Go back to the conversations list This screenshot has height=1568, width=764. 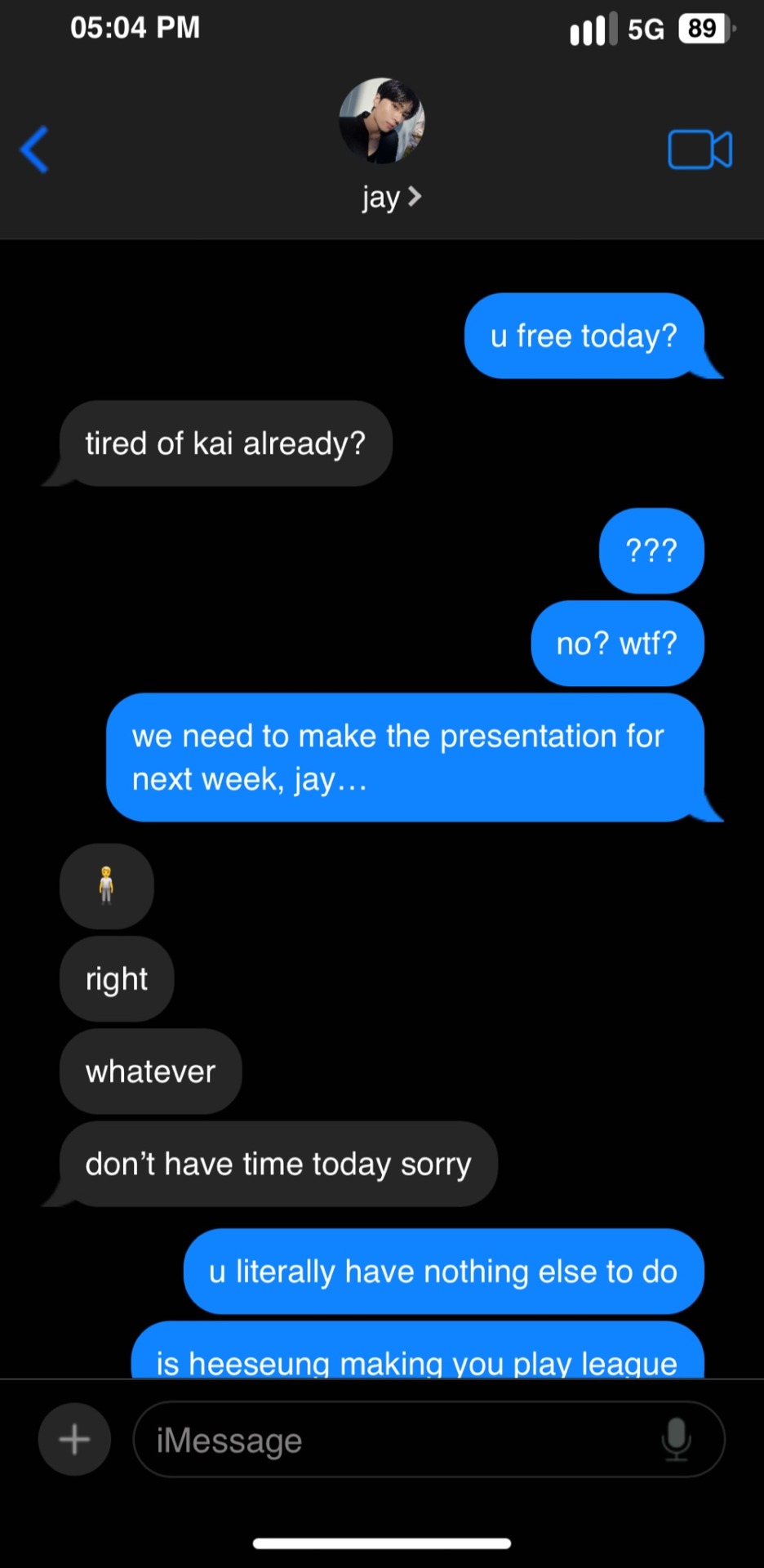[35, 149]
